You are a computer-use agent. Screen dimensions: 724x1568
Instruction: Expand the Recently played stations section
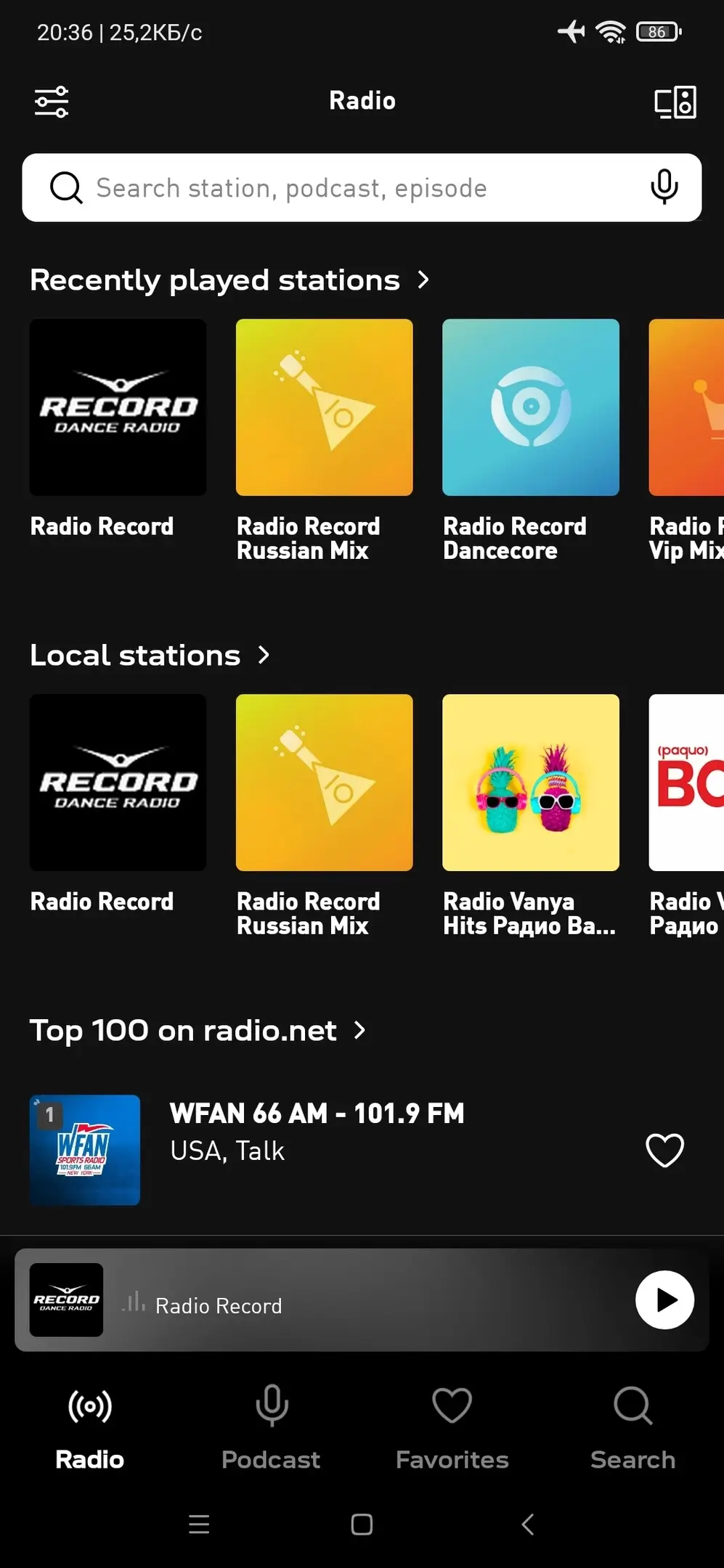click(229, 280)
